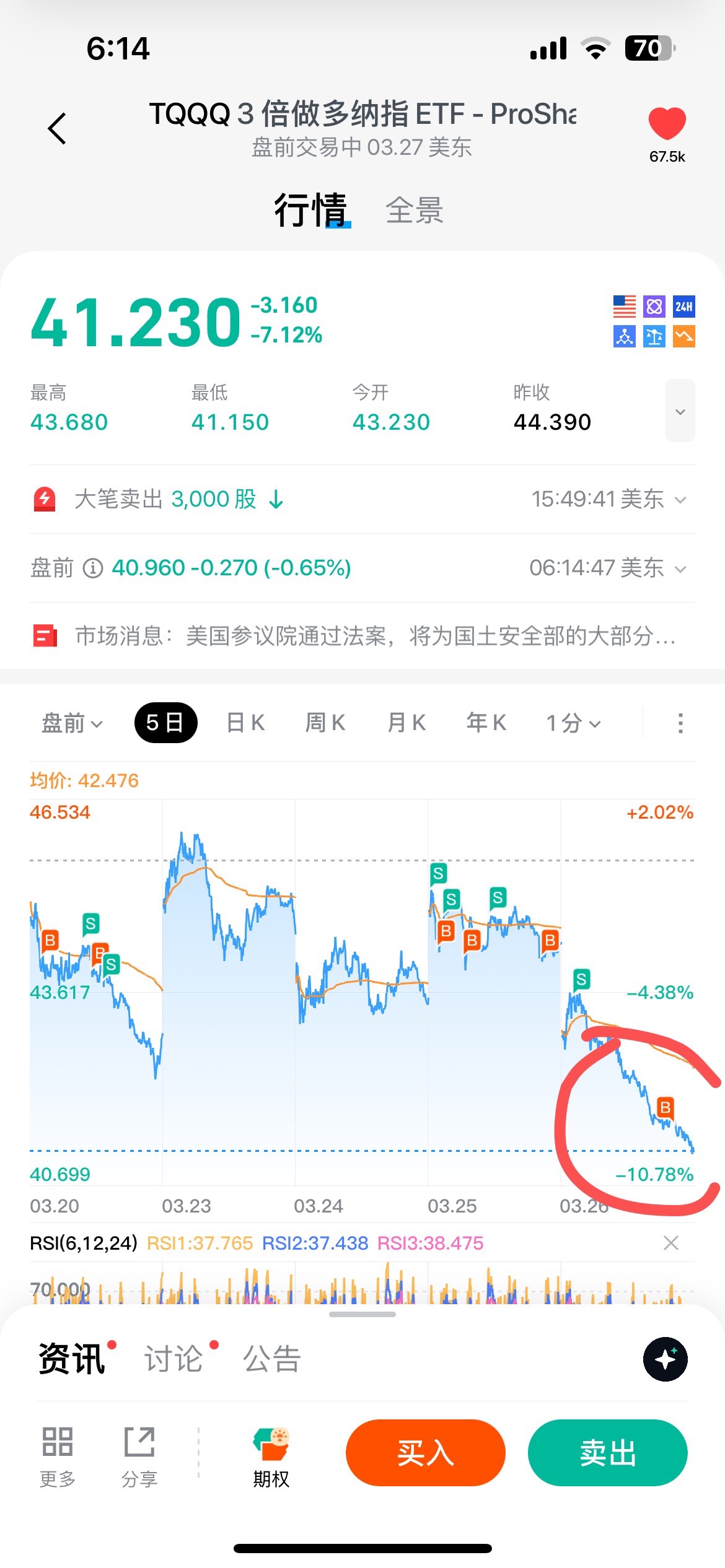Select the 日K chart period
The height and width of the screenshot is (1568, 725).
tap(246, 723)
